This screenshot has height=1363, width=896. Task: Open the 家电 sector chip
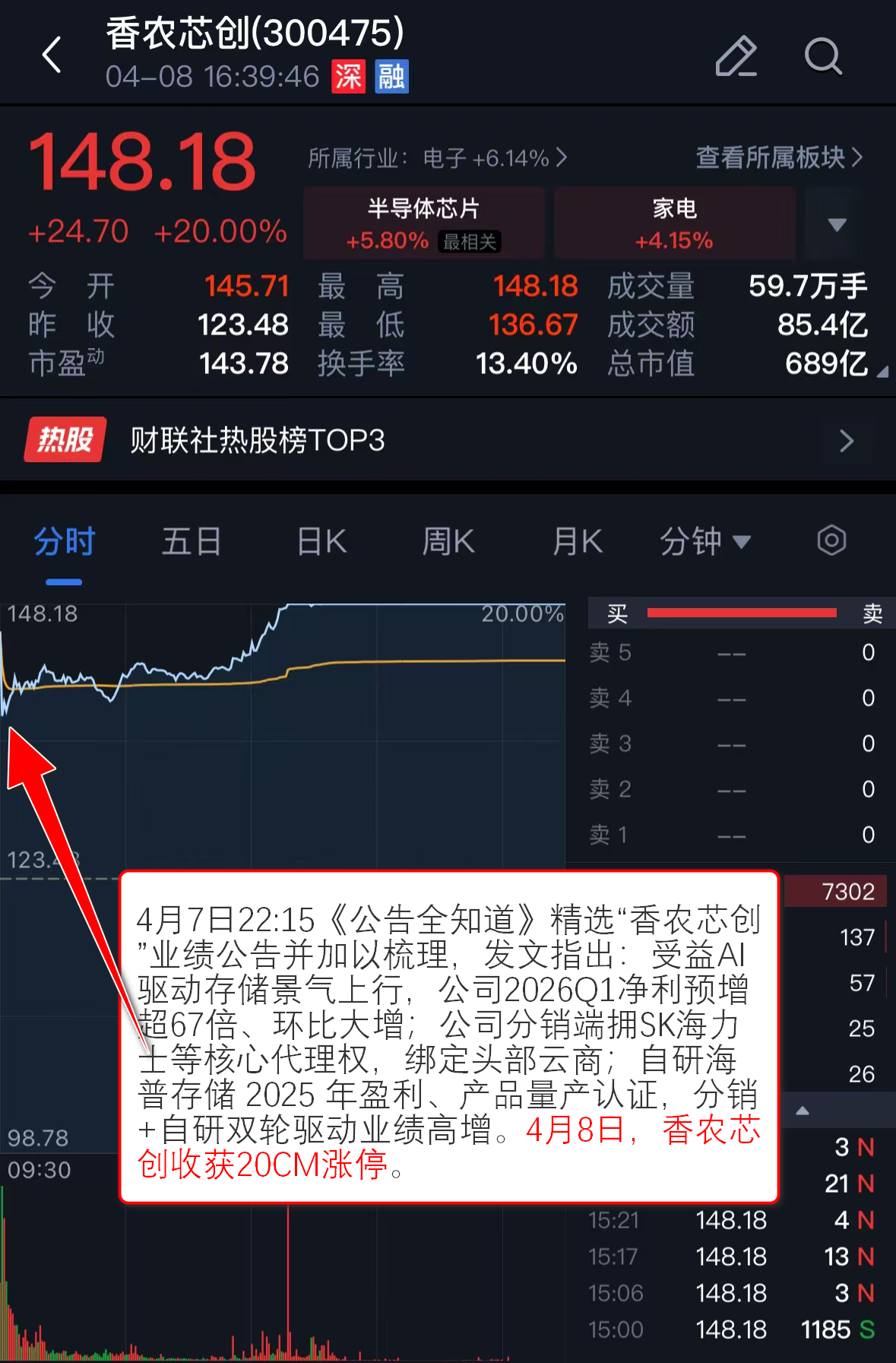[x=674, y=224]
